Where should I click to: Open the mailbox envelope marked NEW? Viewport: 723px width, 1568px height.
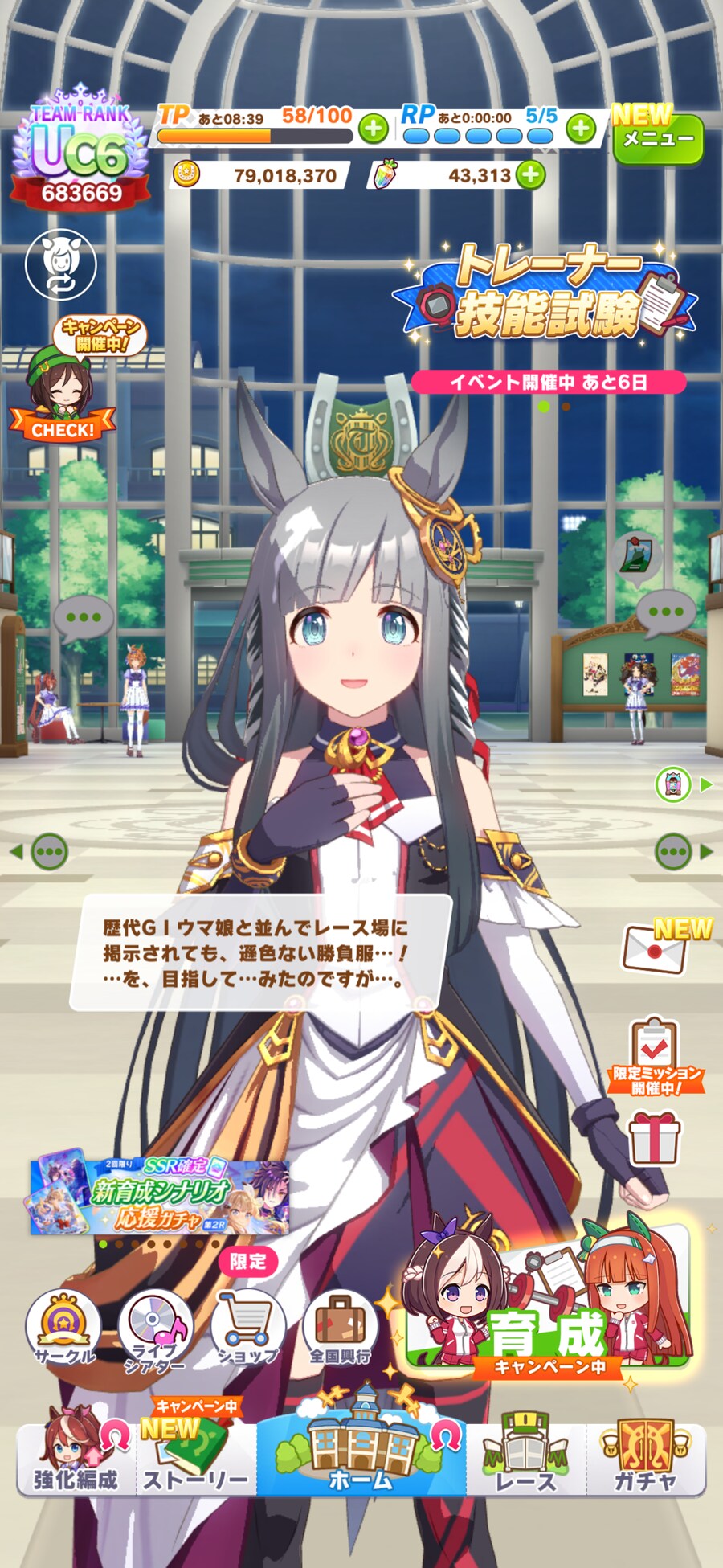point(655,950)
